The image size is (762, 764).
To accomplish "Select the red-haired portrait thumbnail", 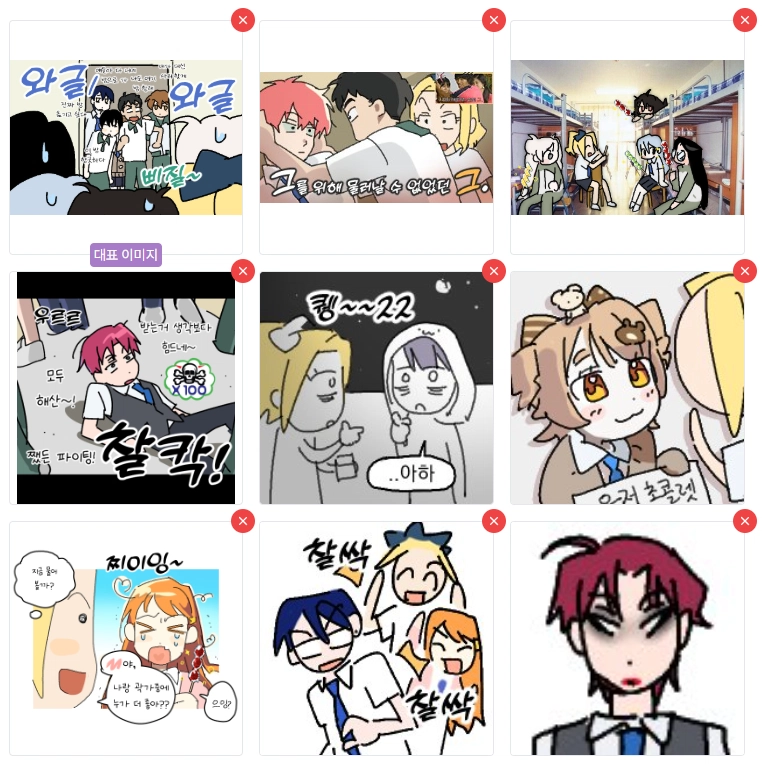I will pyautogui.click(x=627, y=638).
